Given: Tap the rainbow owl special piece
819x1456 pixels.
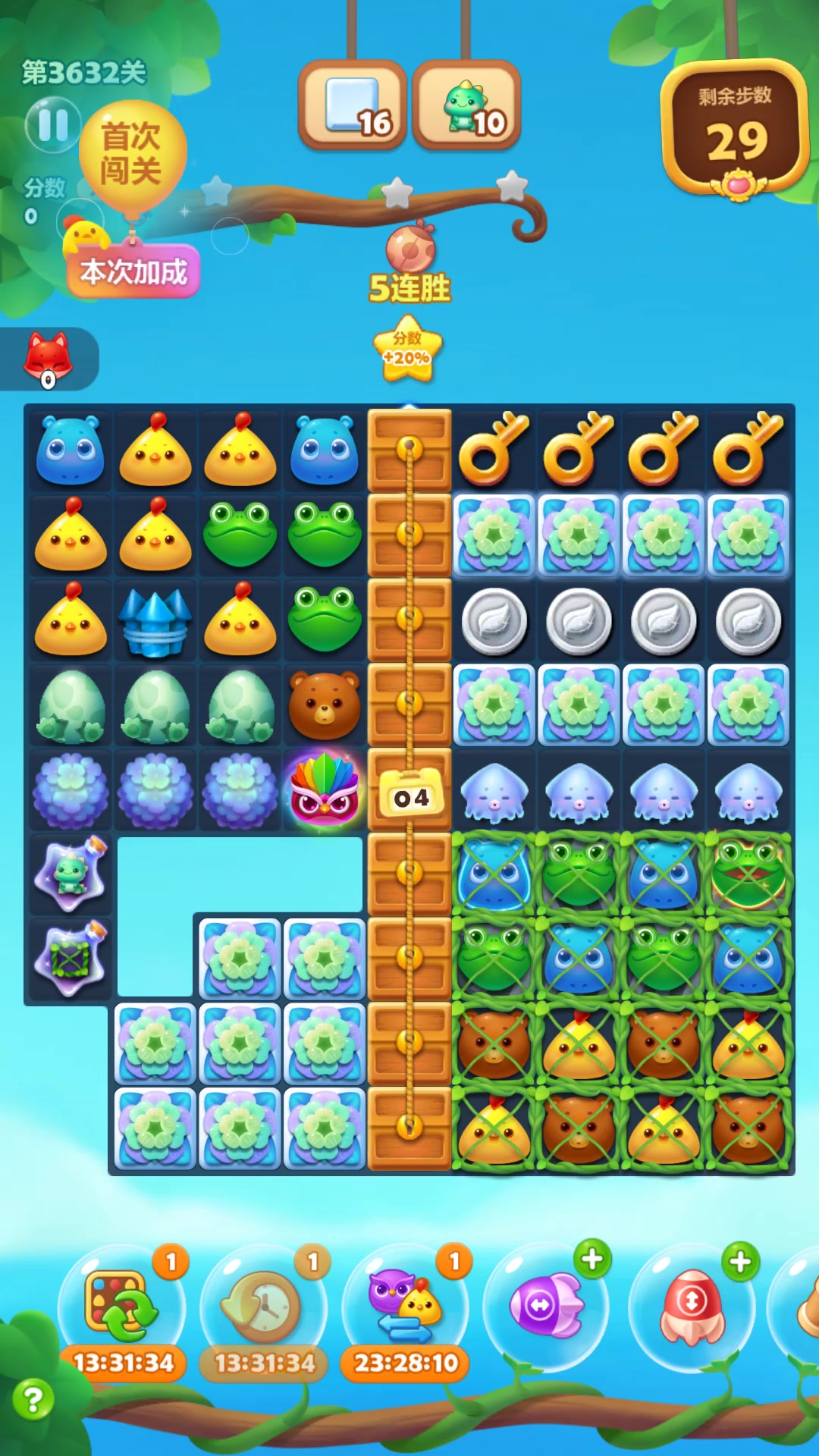Looking at the screenshot, I should pos(325,789).
